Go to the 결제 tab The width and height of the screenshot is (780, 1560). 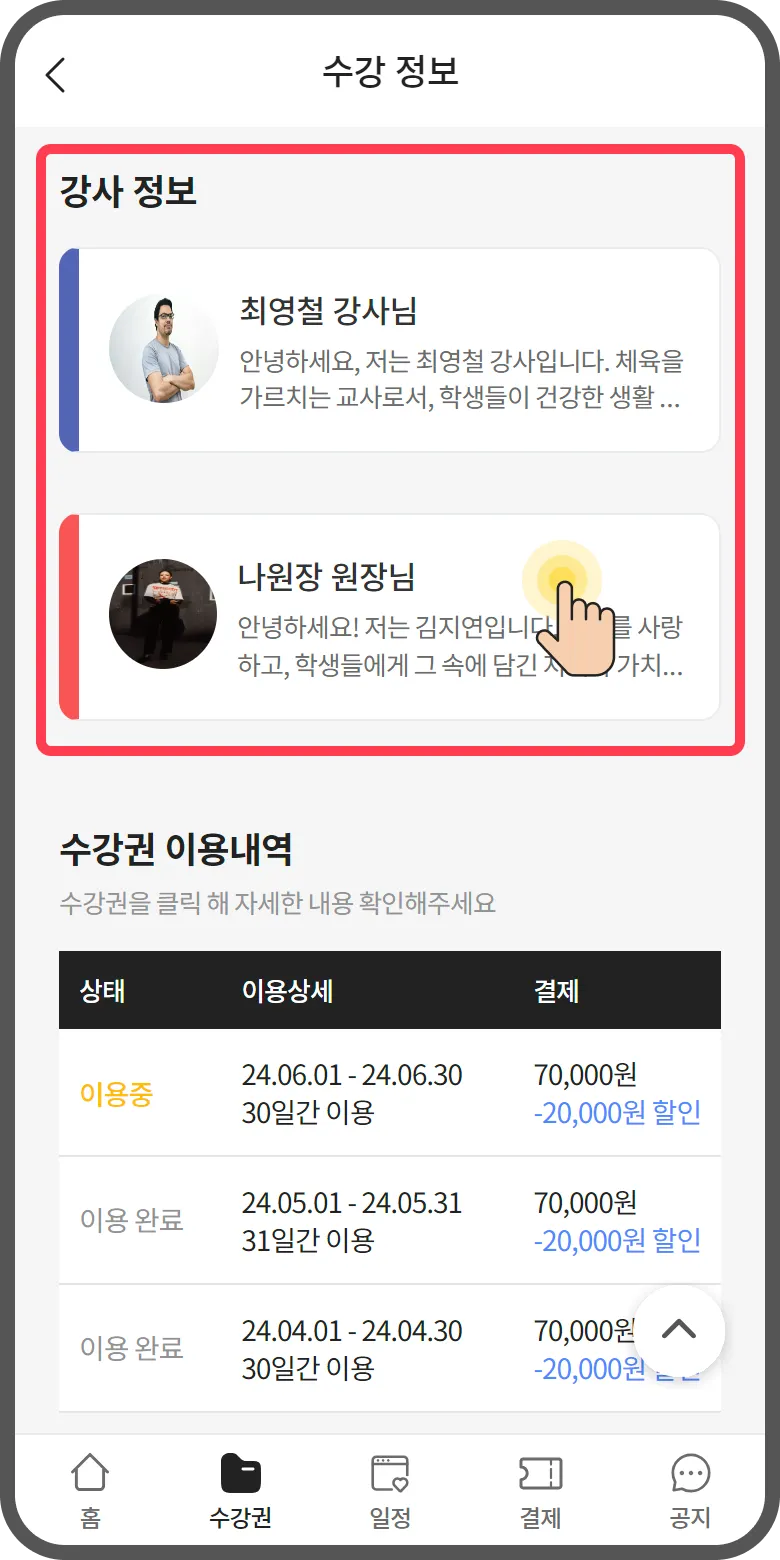(540, 1490)
